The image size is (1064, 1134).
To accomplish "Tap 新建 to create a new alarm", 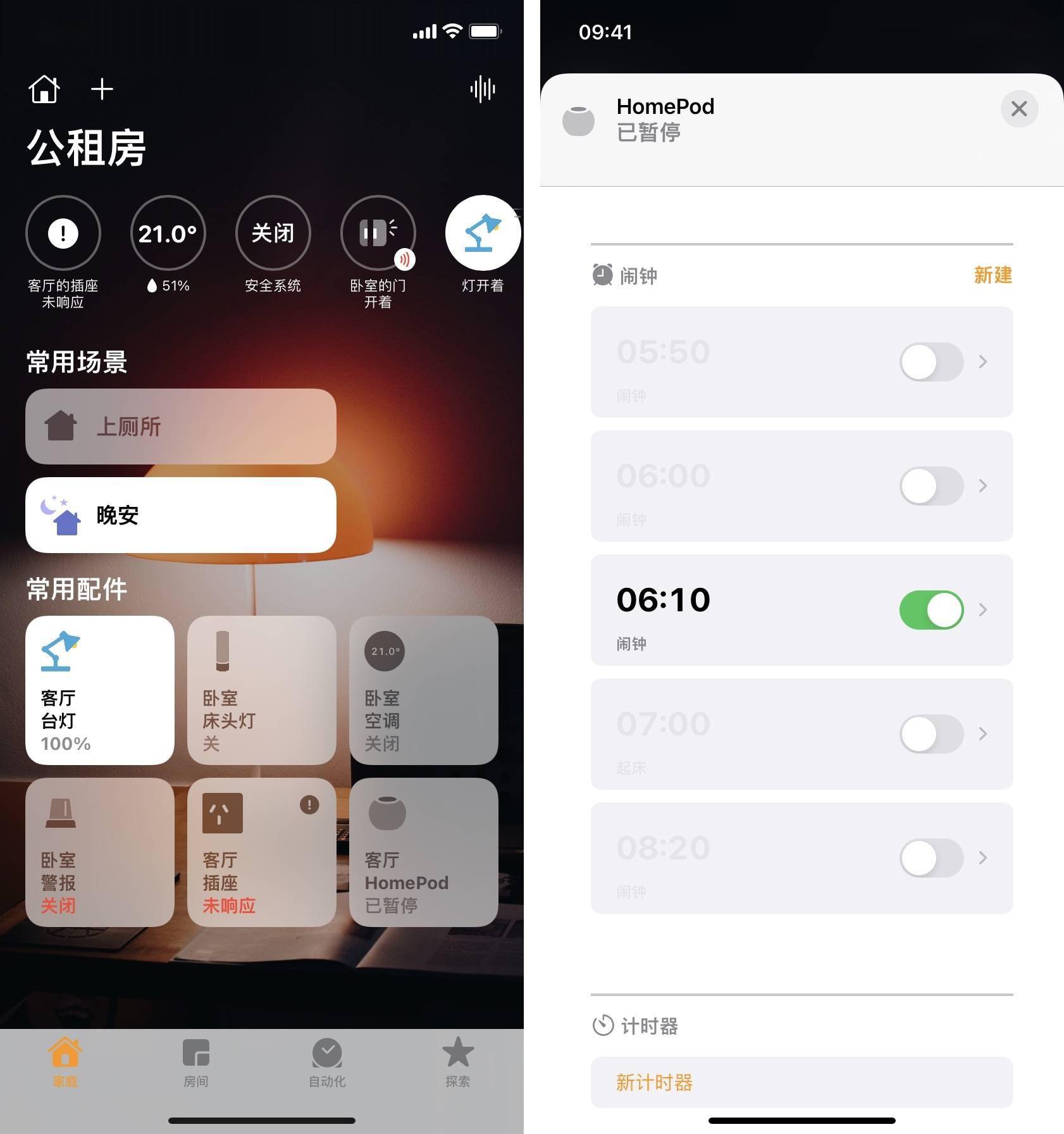I will 993,275.
